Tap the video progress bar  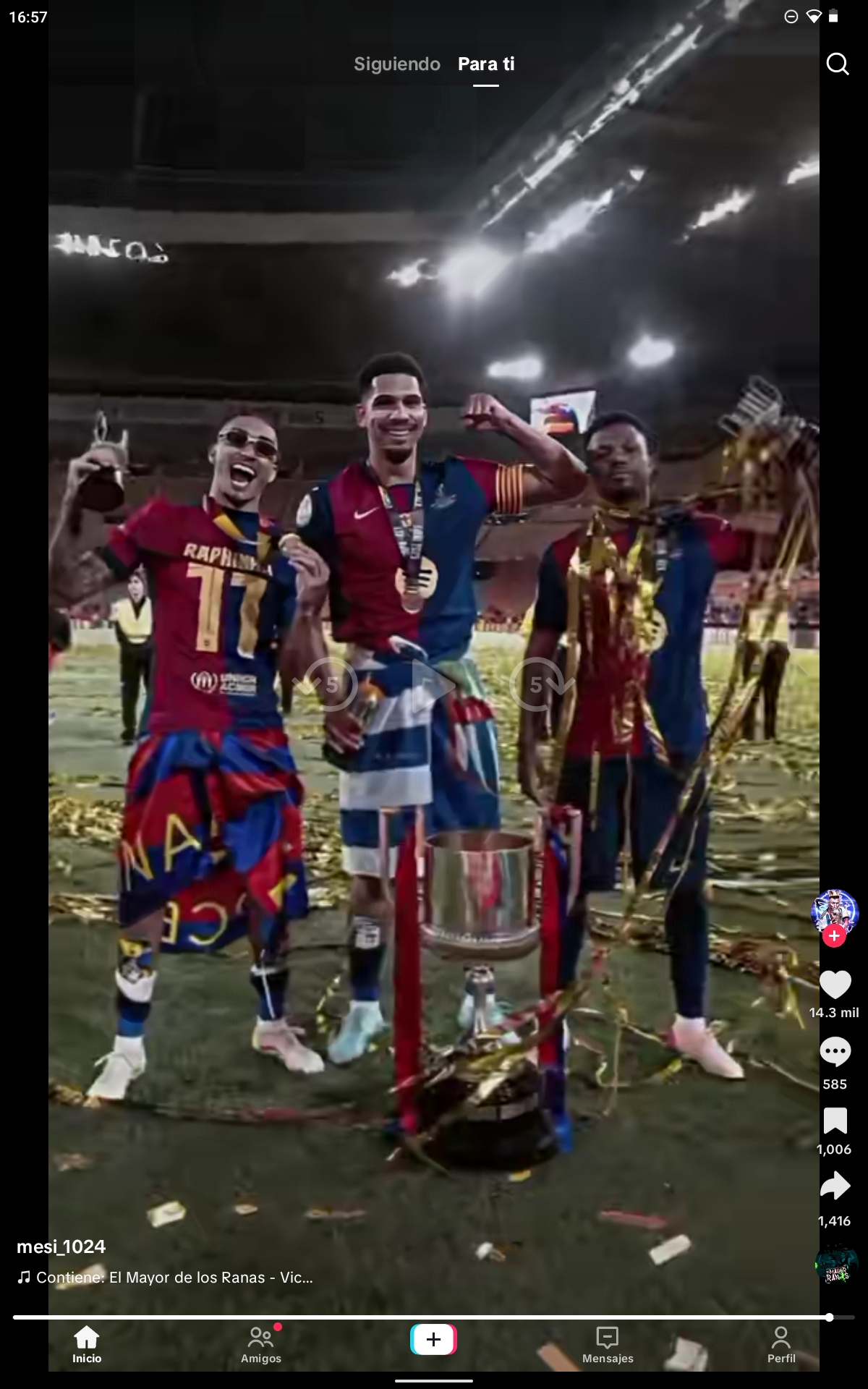click(434, 1317)
